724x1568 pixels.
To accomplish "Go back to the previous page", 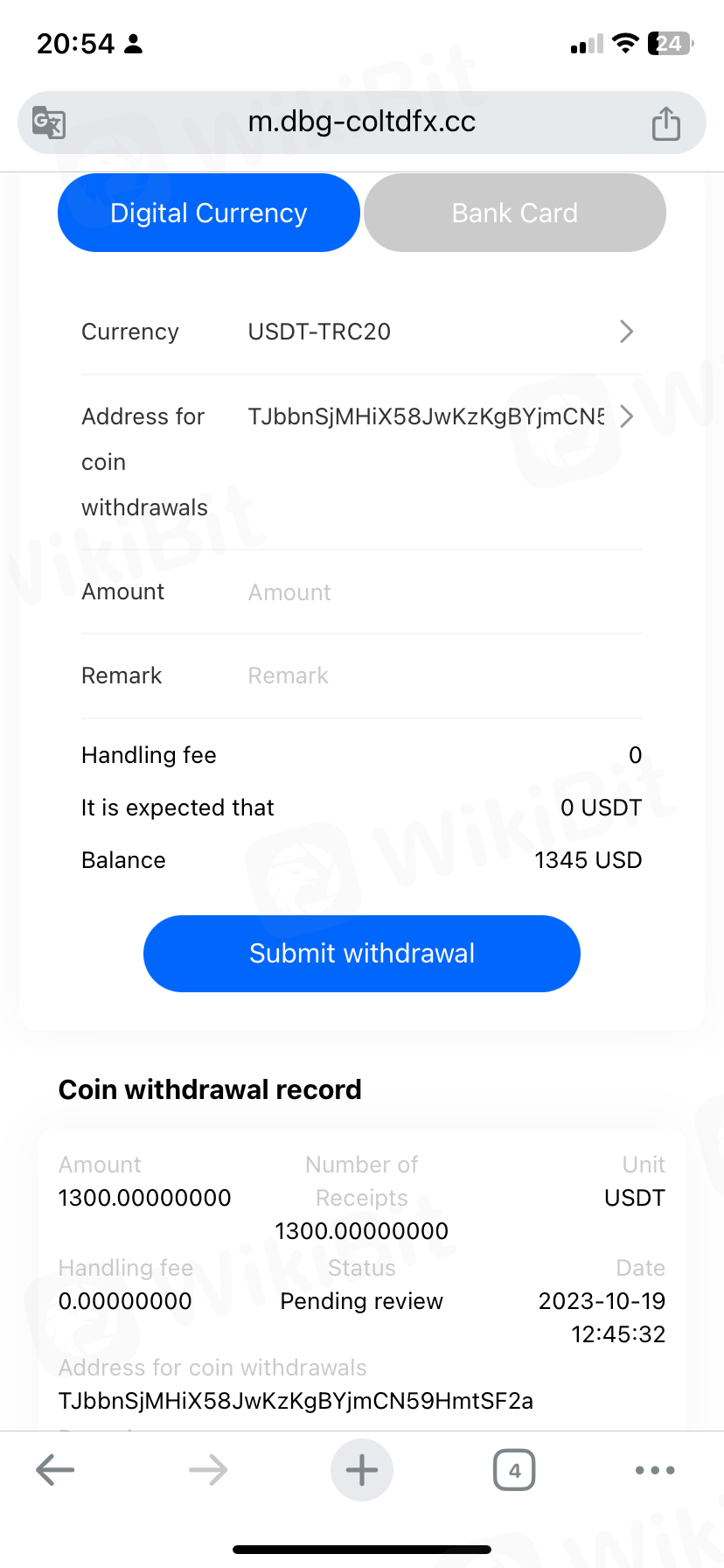I will click(55, 1470).
